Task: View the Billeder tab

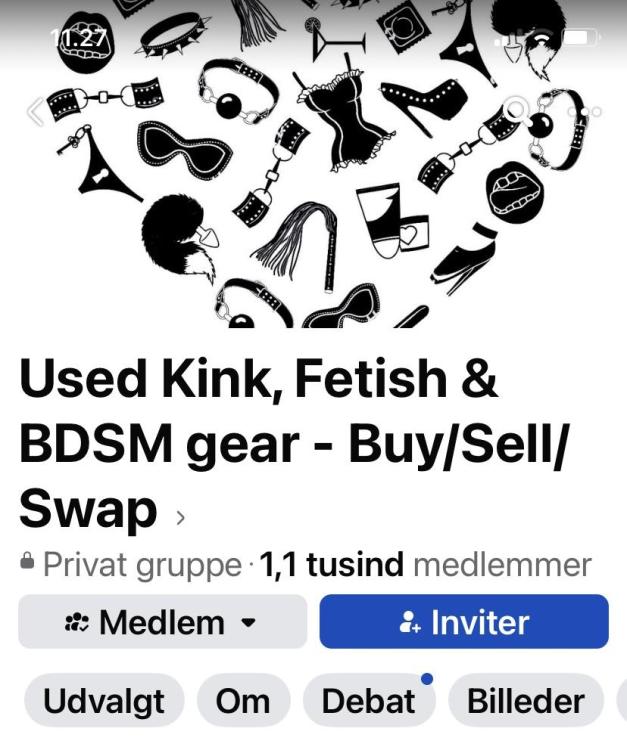Action: (526, 701)
